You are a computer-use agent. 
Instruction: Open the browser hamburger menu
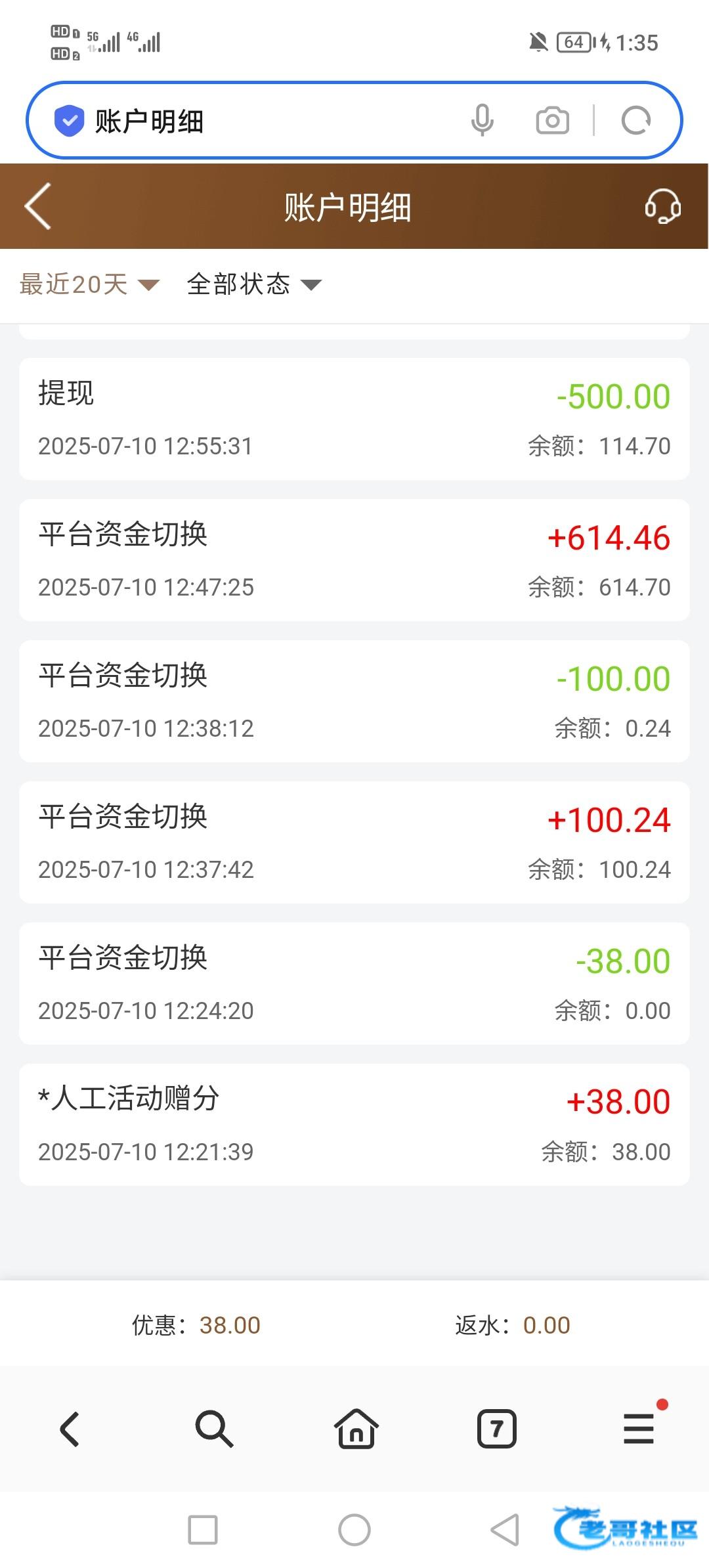pyautogui.click(x=639, y=1429)
